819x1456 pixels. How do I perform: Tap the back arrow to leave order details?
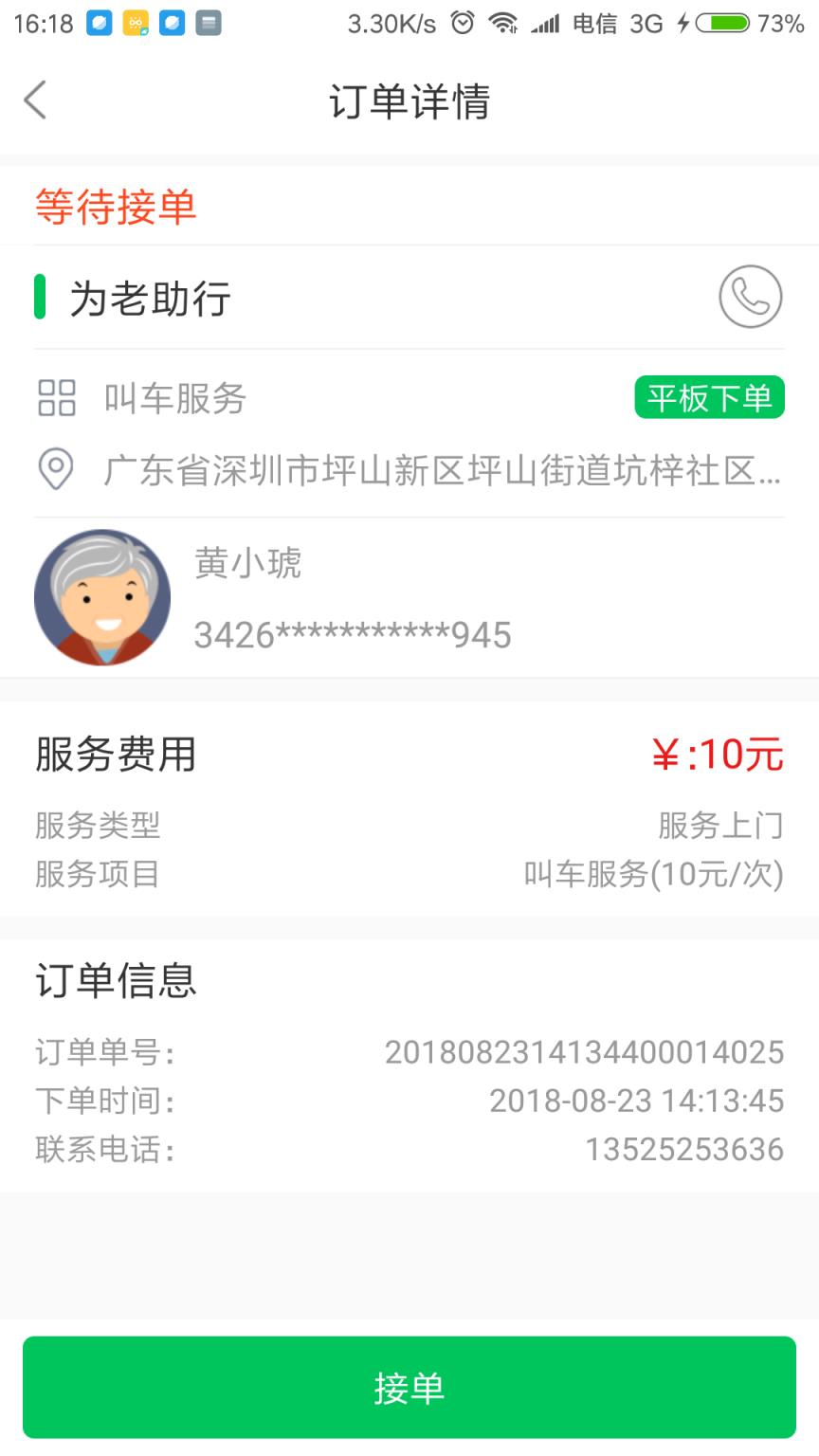(35, 100)
